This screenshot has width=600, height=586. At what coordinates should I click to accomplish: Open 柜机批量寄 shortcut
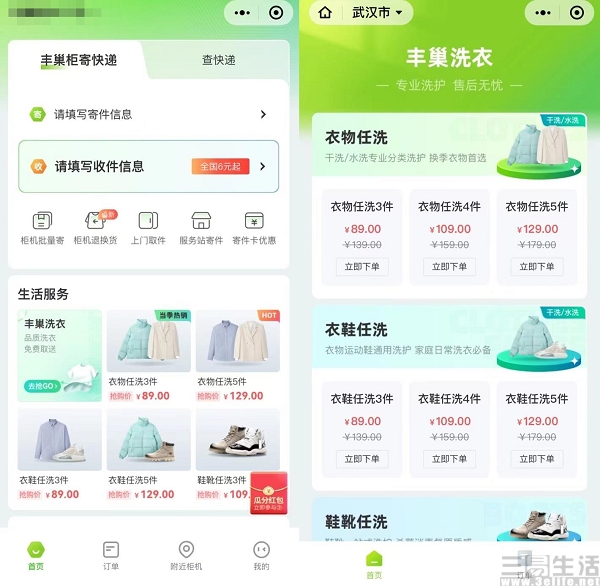click(x=42, y=227)
